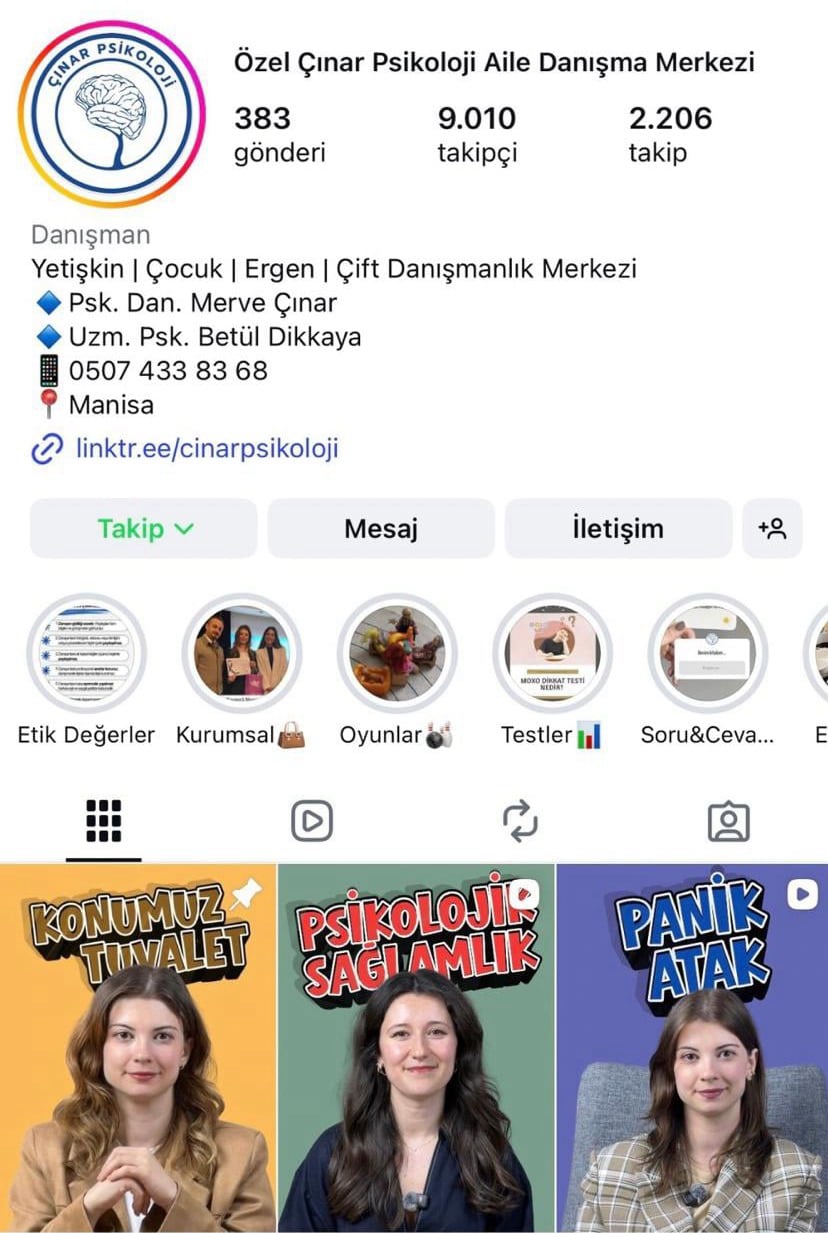Image resolution: width=828 pixels, height=1233 pixels.
Task: Click the suggested accounts person icon
Action: [x=773, y=529]
